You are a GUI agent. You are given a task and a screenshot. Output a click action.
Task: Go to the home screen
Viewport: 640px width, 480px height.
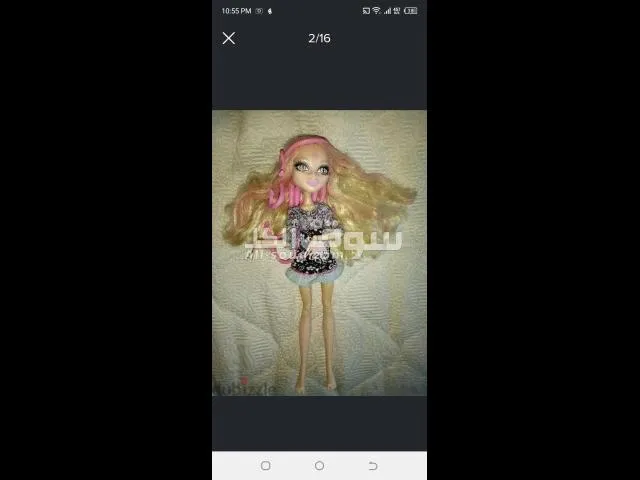click(x=319, y=466)
